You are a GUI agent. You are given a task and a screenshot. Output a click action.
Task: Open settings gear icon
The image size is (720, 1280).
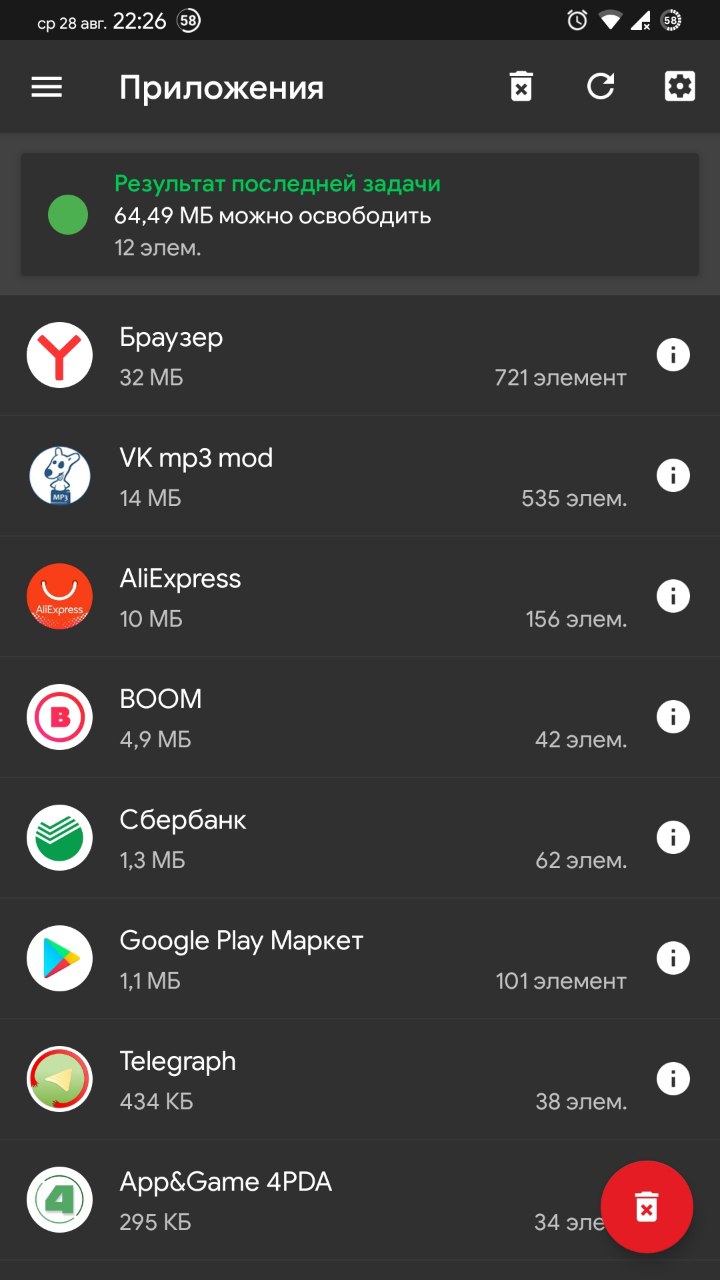pos(680,87)
